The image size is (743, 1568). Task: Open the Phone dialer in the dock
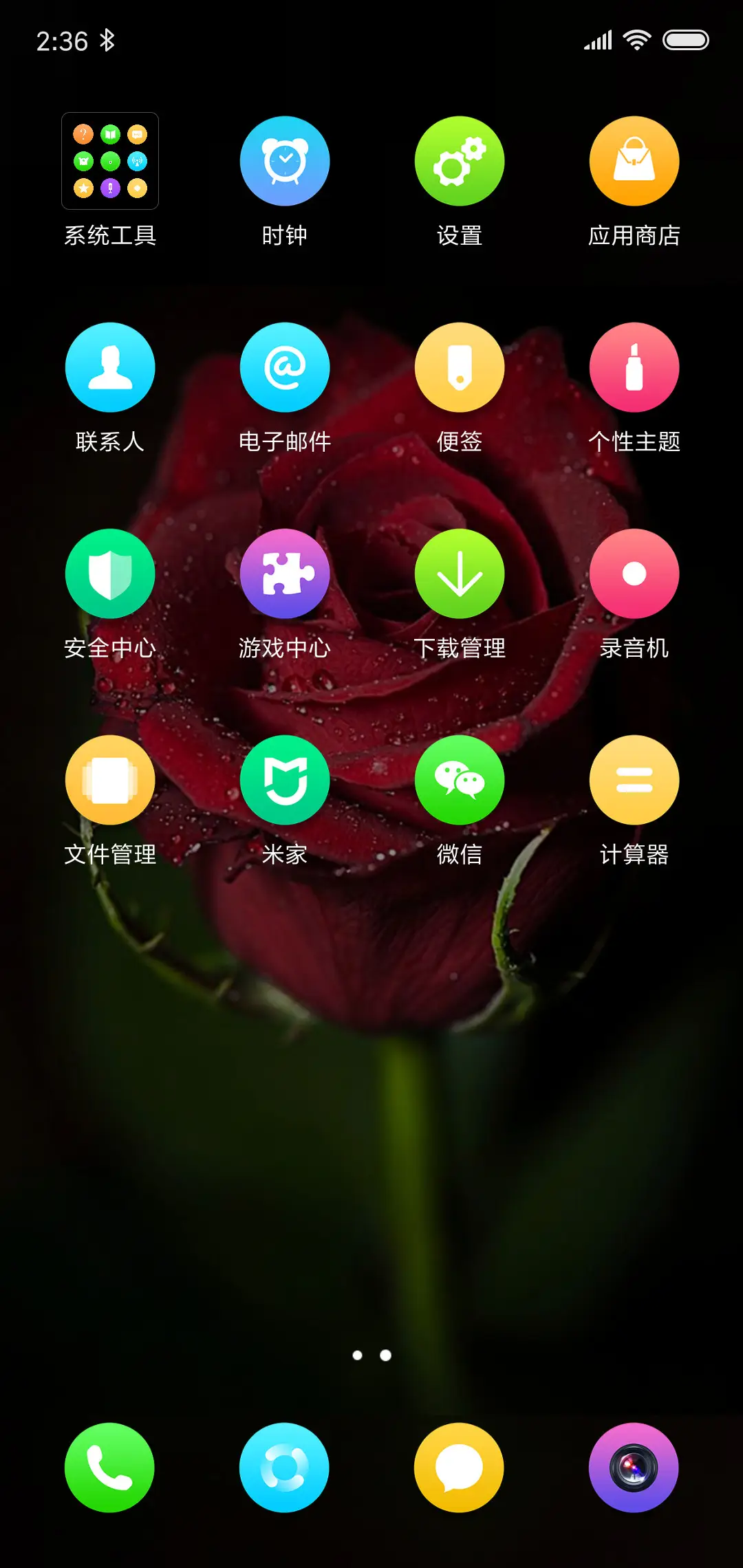click(x=110, y=1467)
